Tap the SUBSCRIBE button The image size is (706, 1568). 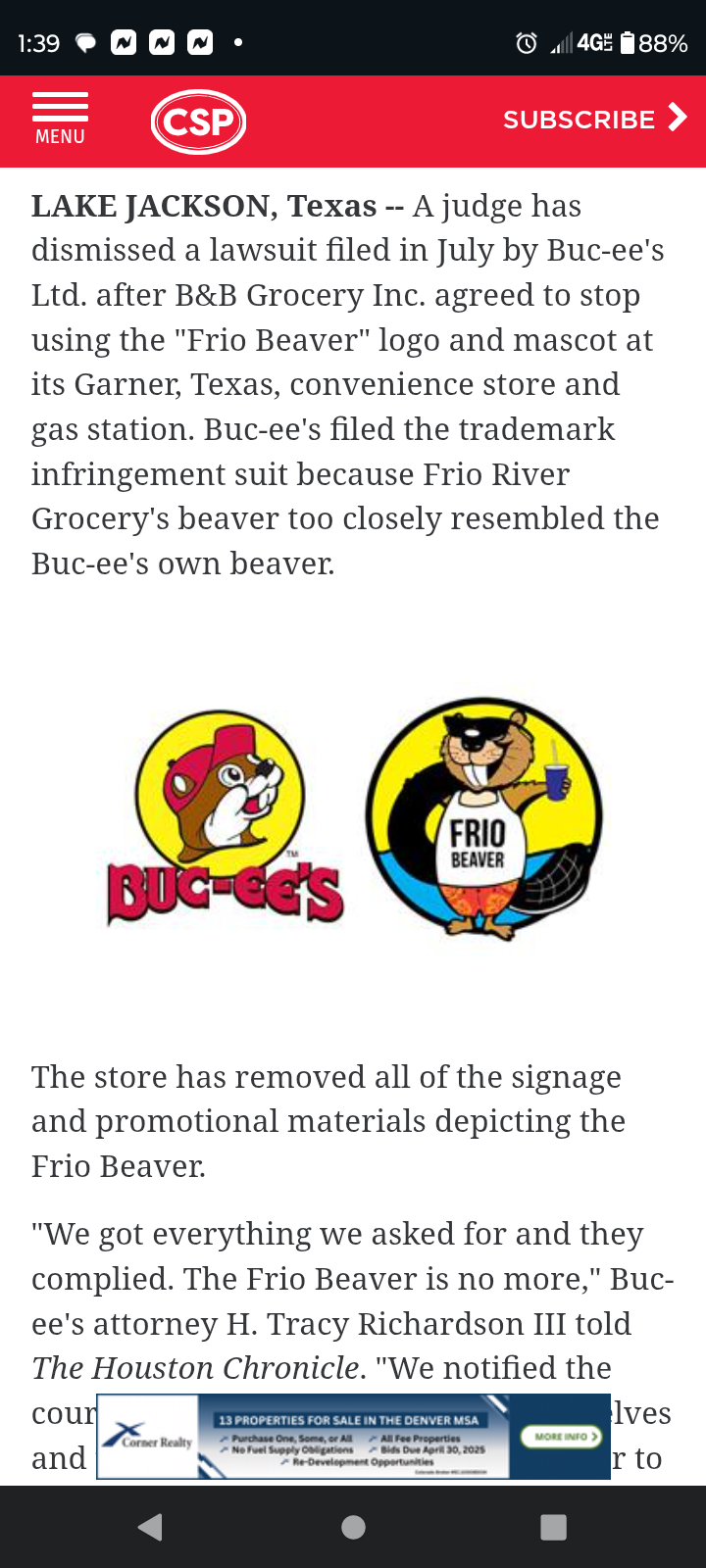pos(594,119)
